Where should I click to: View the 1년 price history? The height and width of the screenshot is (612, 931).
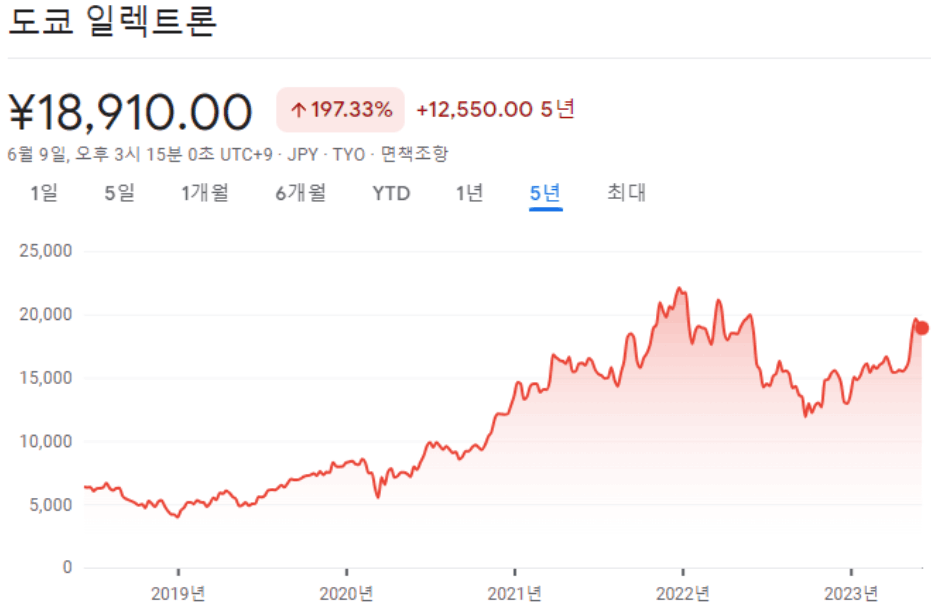point(469,193)
